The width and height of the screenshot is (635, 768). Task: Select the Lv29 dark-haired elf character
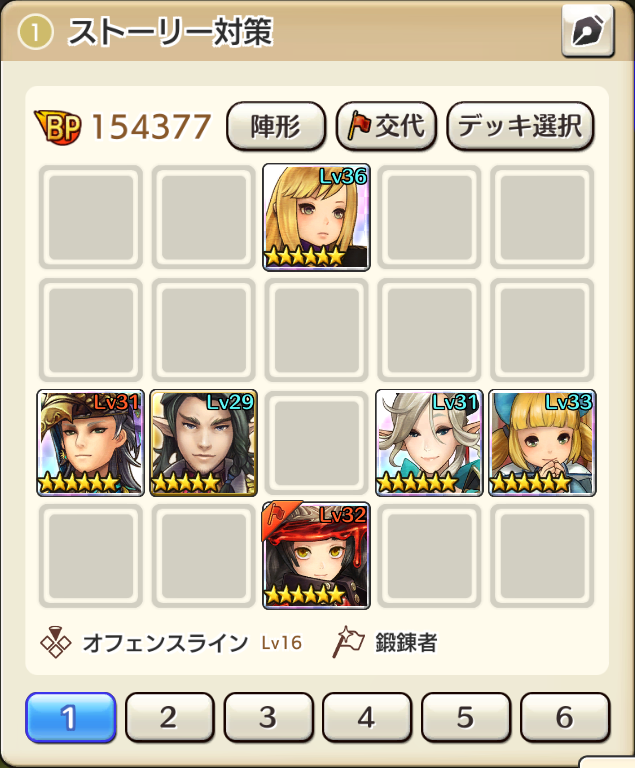coord(204,443)
